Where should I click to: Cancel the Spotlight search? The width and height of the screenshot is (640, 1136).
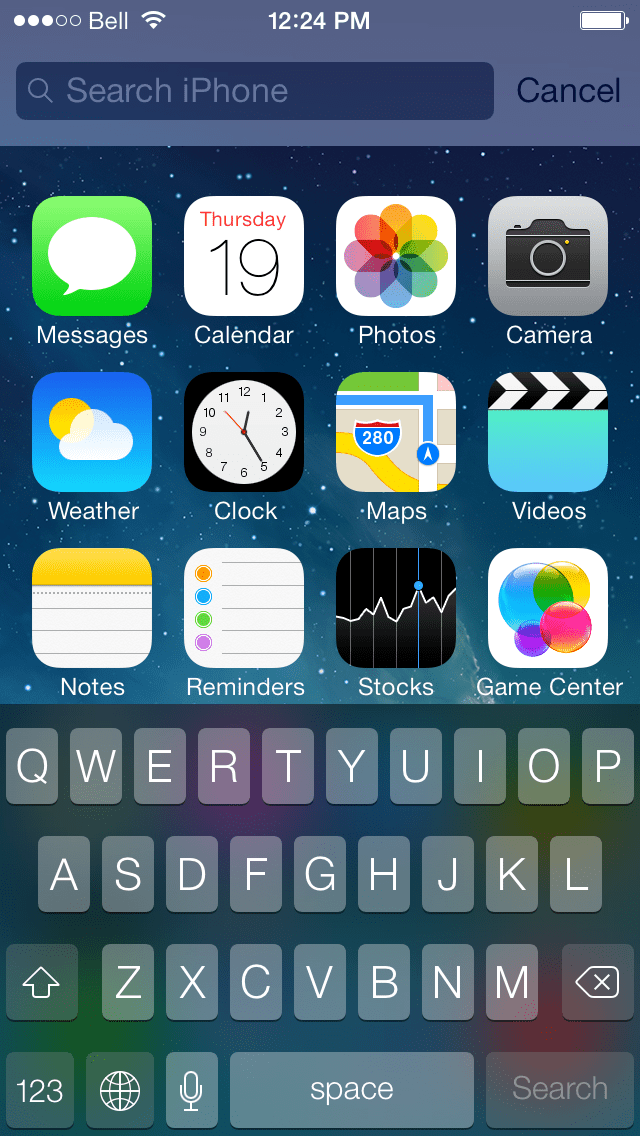pyautogui.click(x=568, y=91)
